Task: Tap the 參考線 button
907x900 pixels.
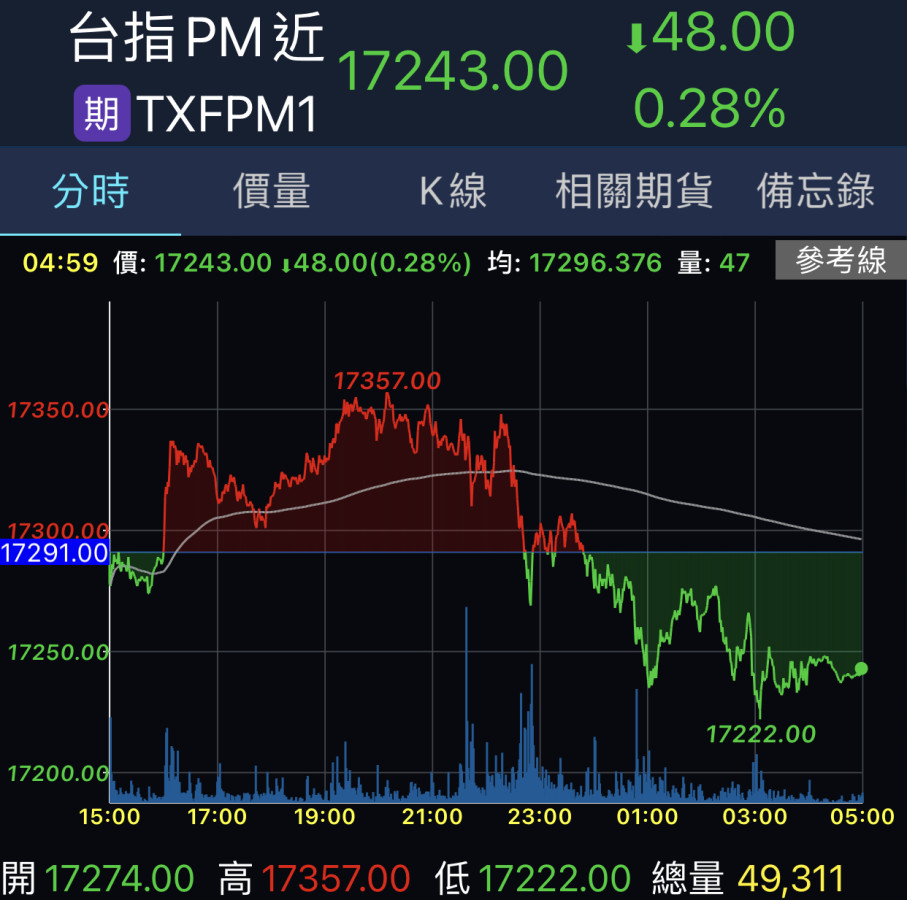Action: click(840, 262)
